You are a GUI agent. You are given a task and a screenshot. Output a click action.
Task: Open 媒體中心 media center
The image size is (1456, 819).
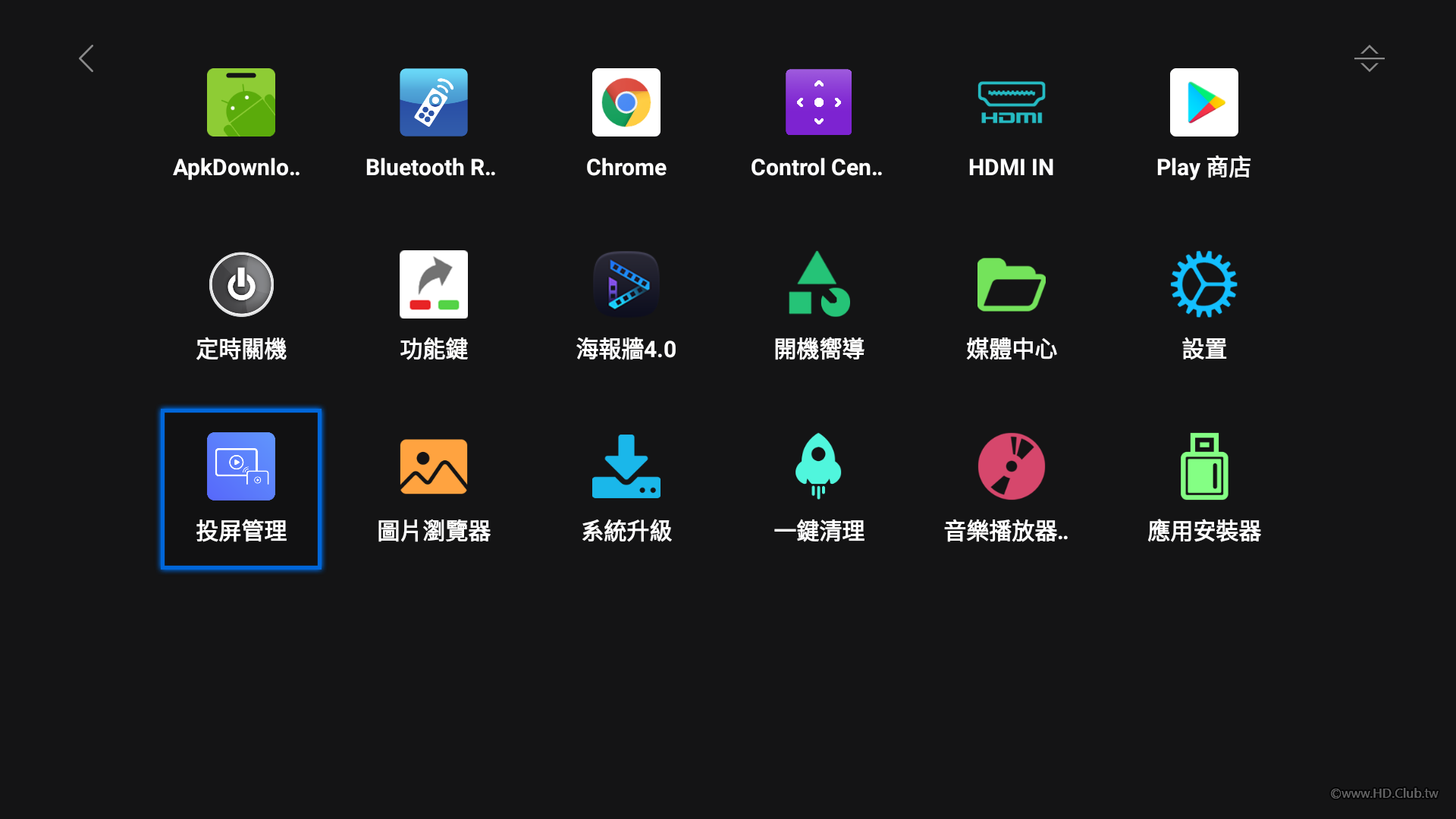1011,285
